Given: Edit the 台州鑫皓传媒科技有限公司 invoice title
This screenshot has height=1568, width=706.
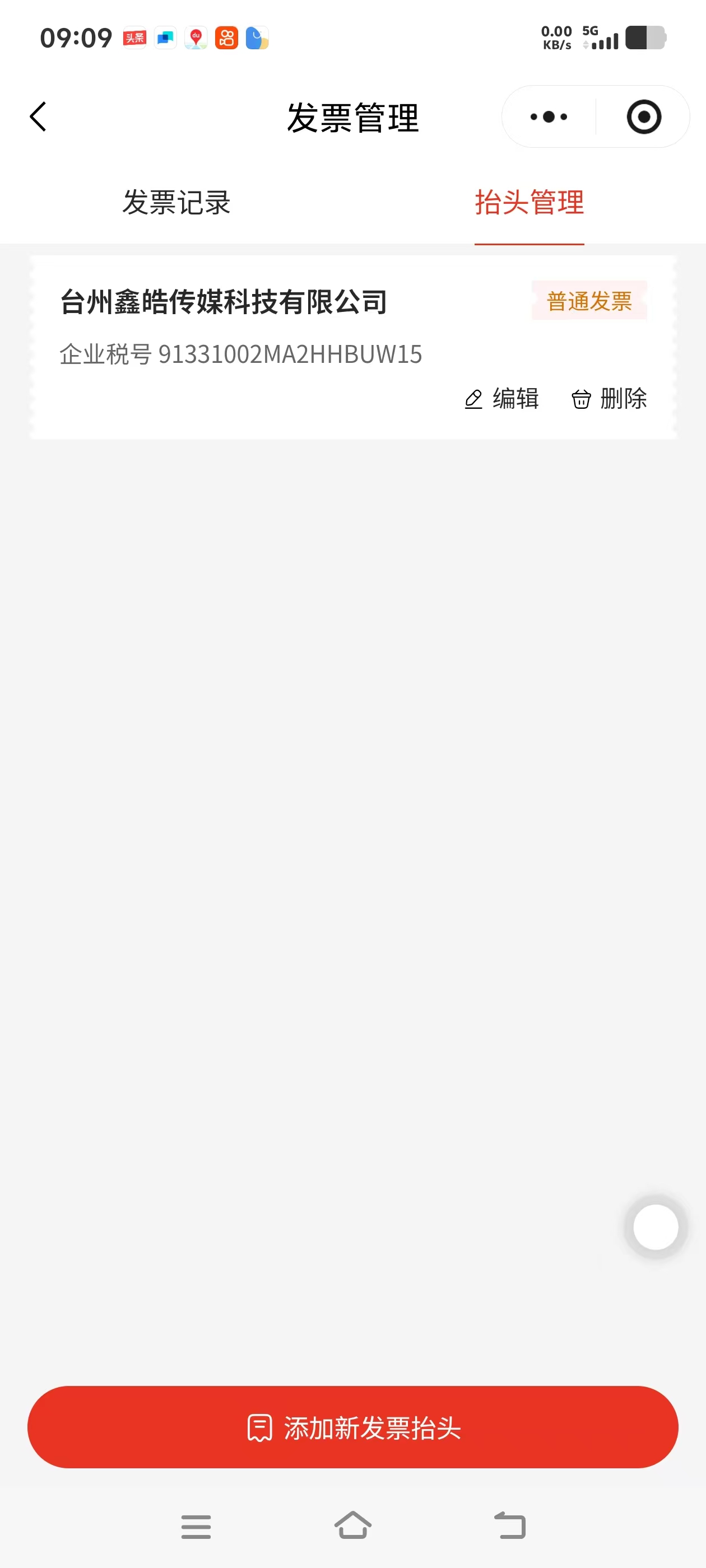Looking at the screenshot, I should 502,399.
